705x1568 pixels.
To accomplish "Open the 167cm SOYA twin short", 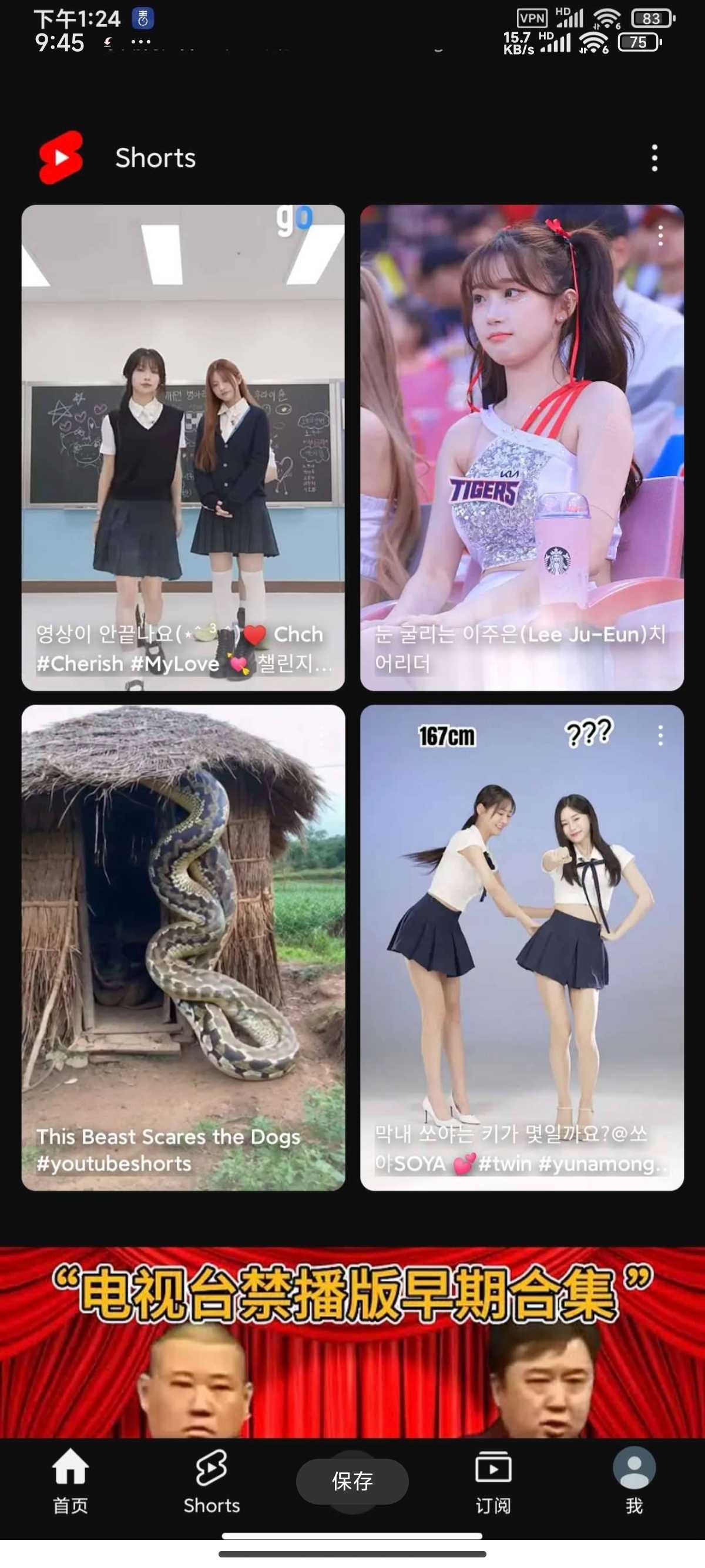I will coord(521,947).
